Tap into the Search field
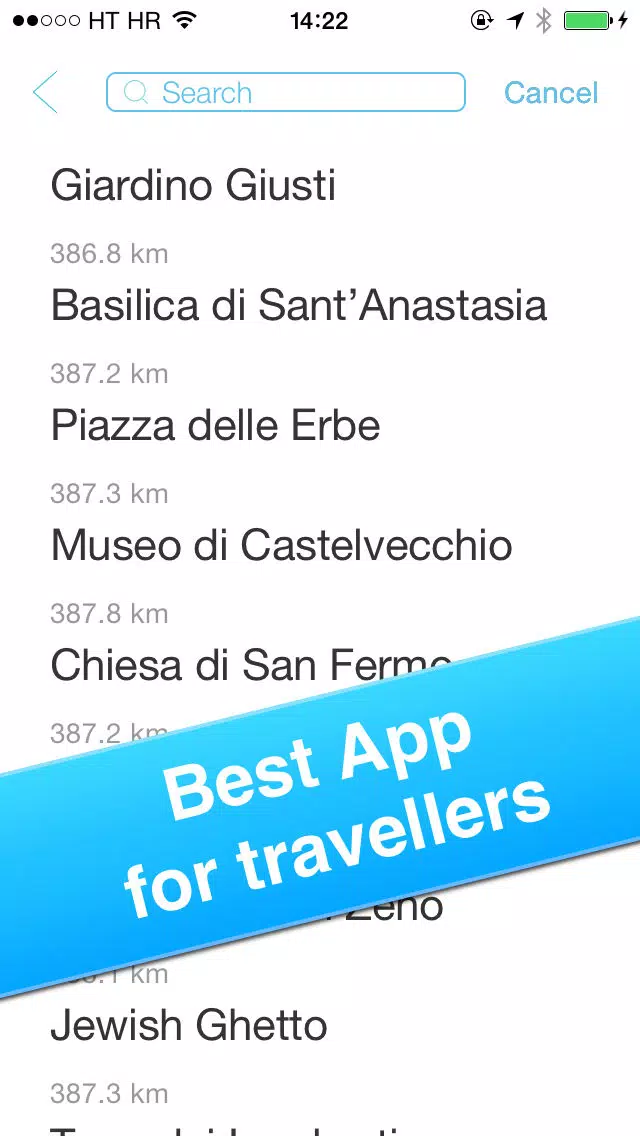640x1136 pixels. (286, 92)
